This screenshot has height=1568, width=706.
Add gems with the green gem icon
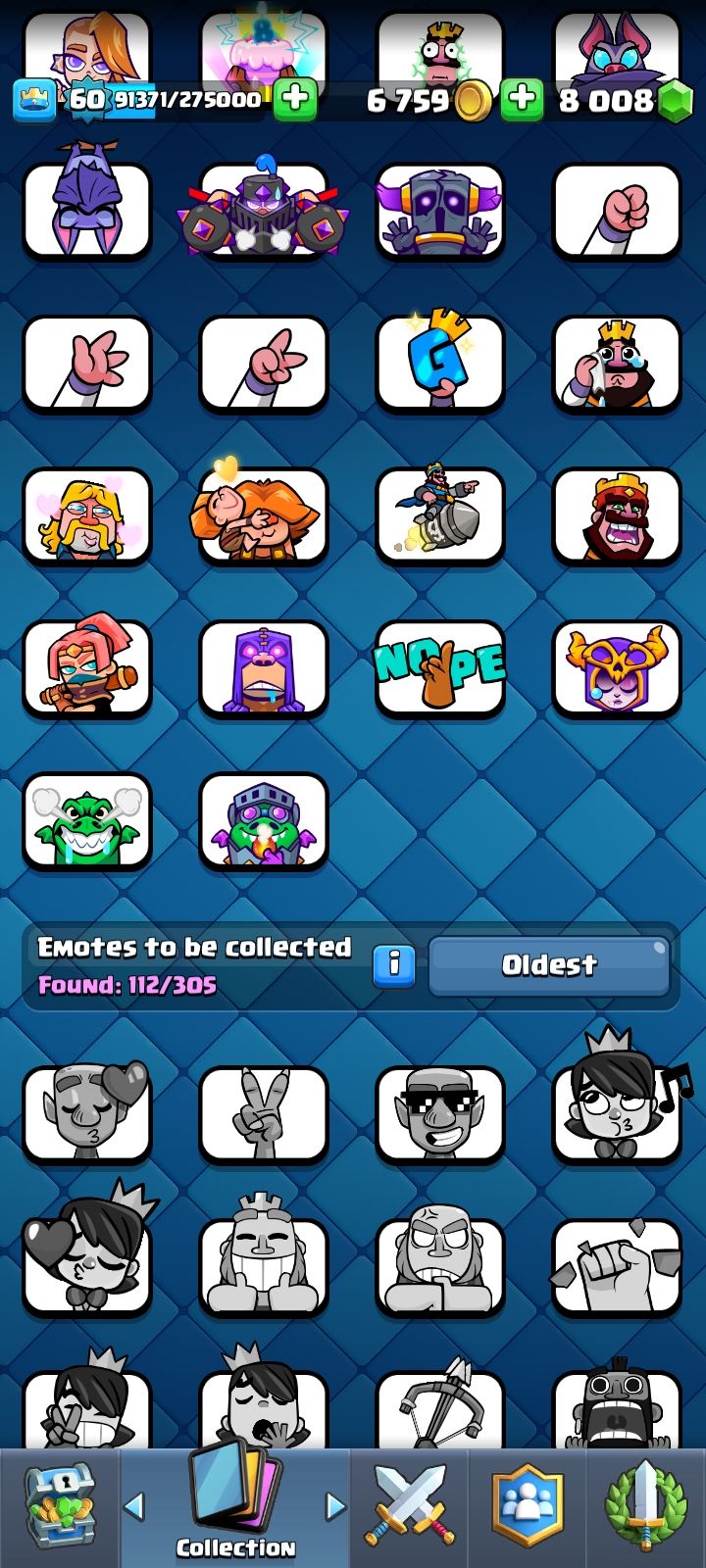pos(675,100)
